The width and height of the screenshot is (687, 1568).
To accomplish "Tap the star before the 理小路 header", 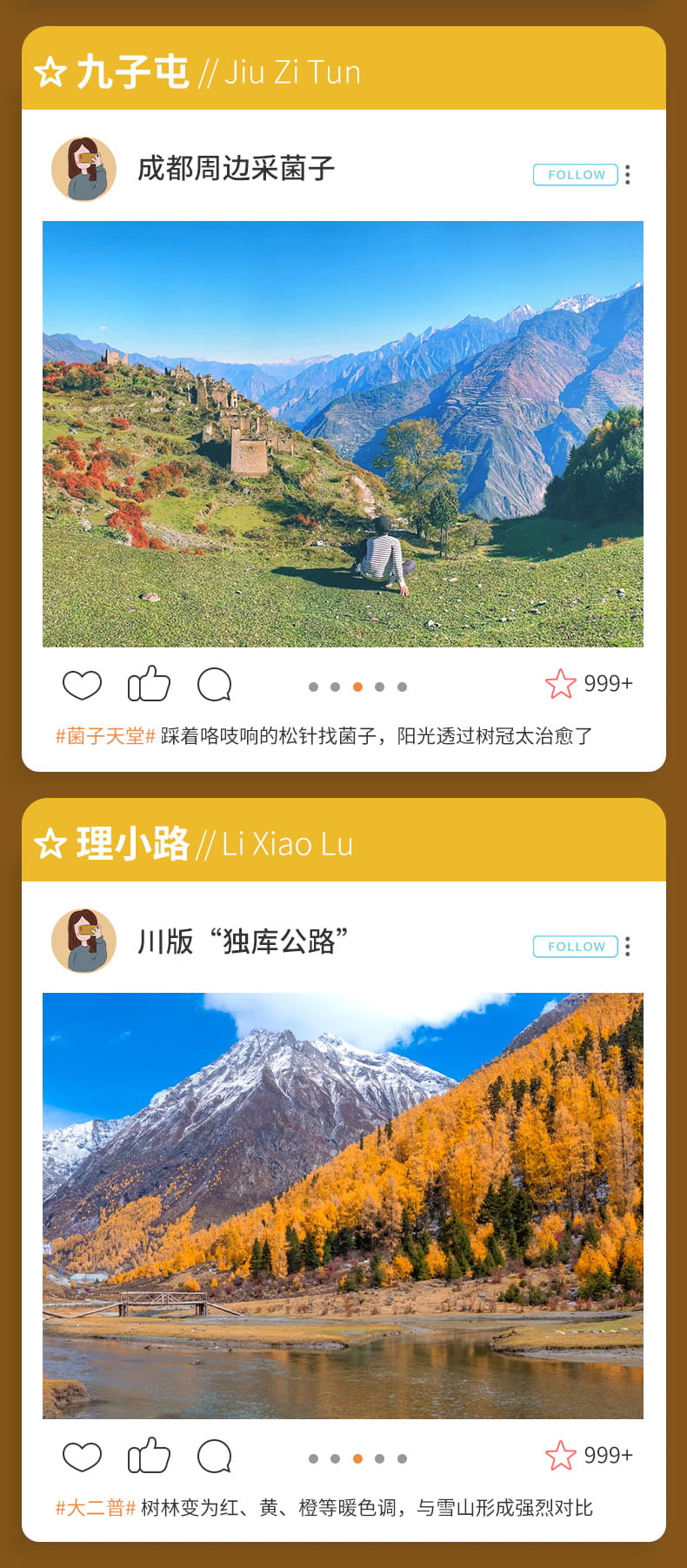I will pos(50,843).
